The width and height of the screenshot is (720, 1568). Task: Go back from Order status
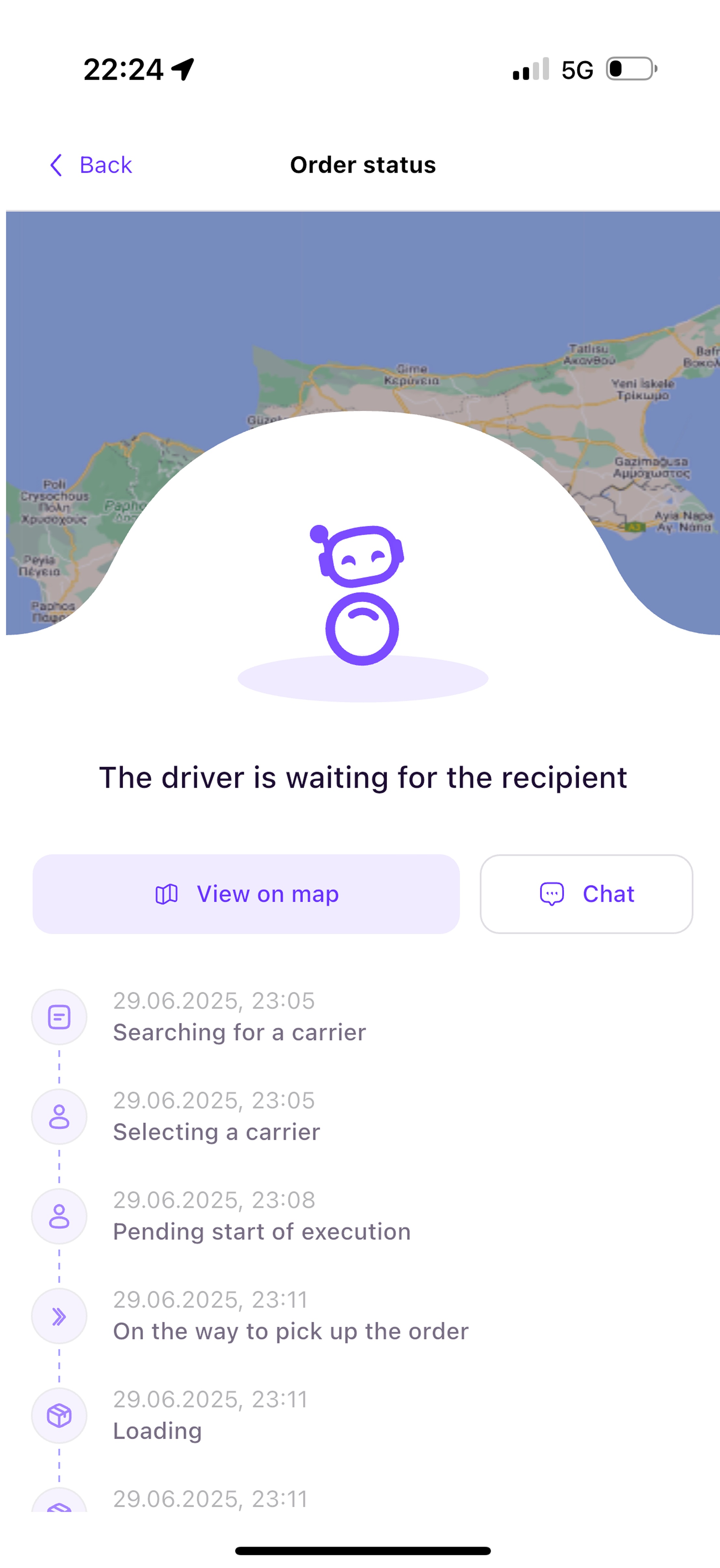pos(91,165)
